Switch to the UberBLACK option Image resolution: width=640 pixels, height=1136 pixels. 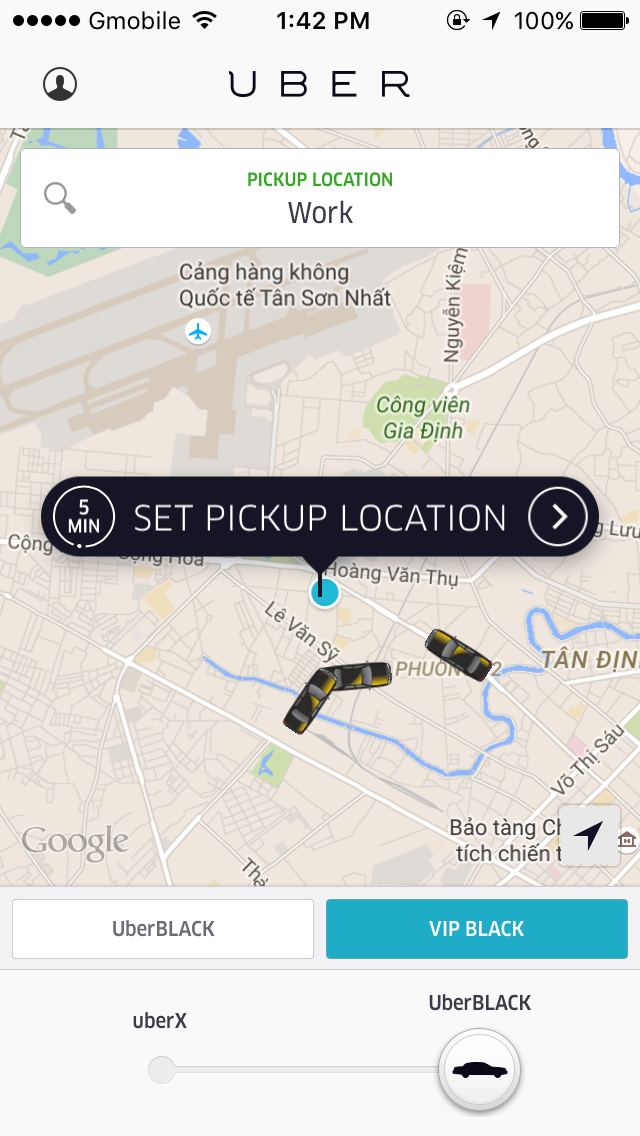(163, 929)
